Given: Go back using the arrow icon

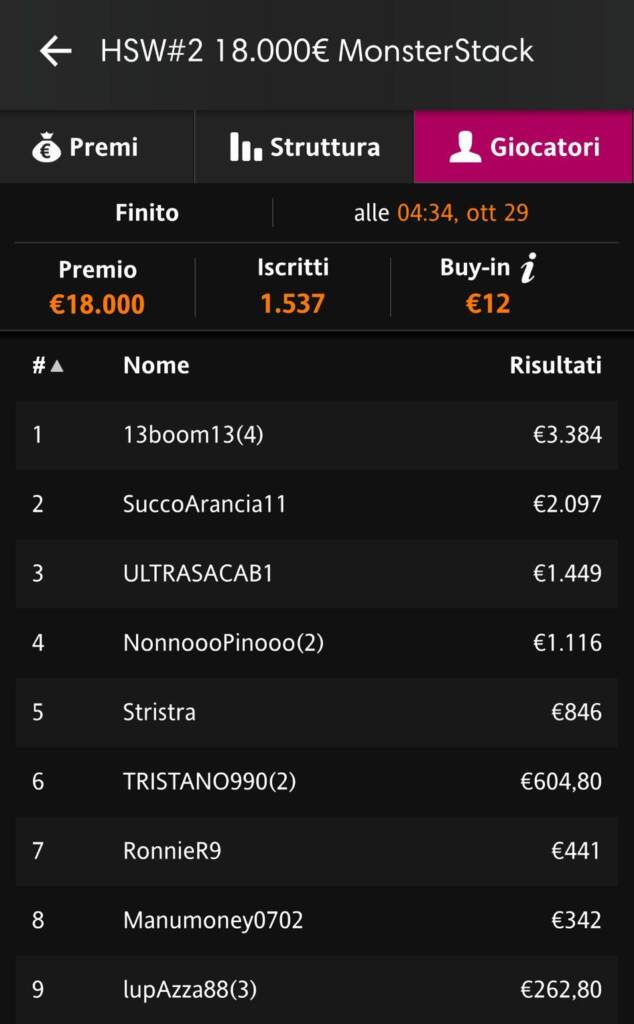Looking at the screenshot, I should click(55, 51).
